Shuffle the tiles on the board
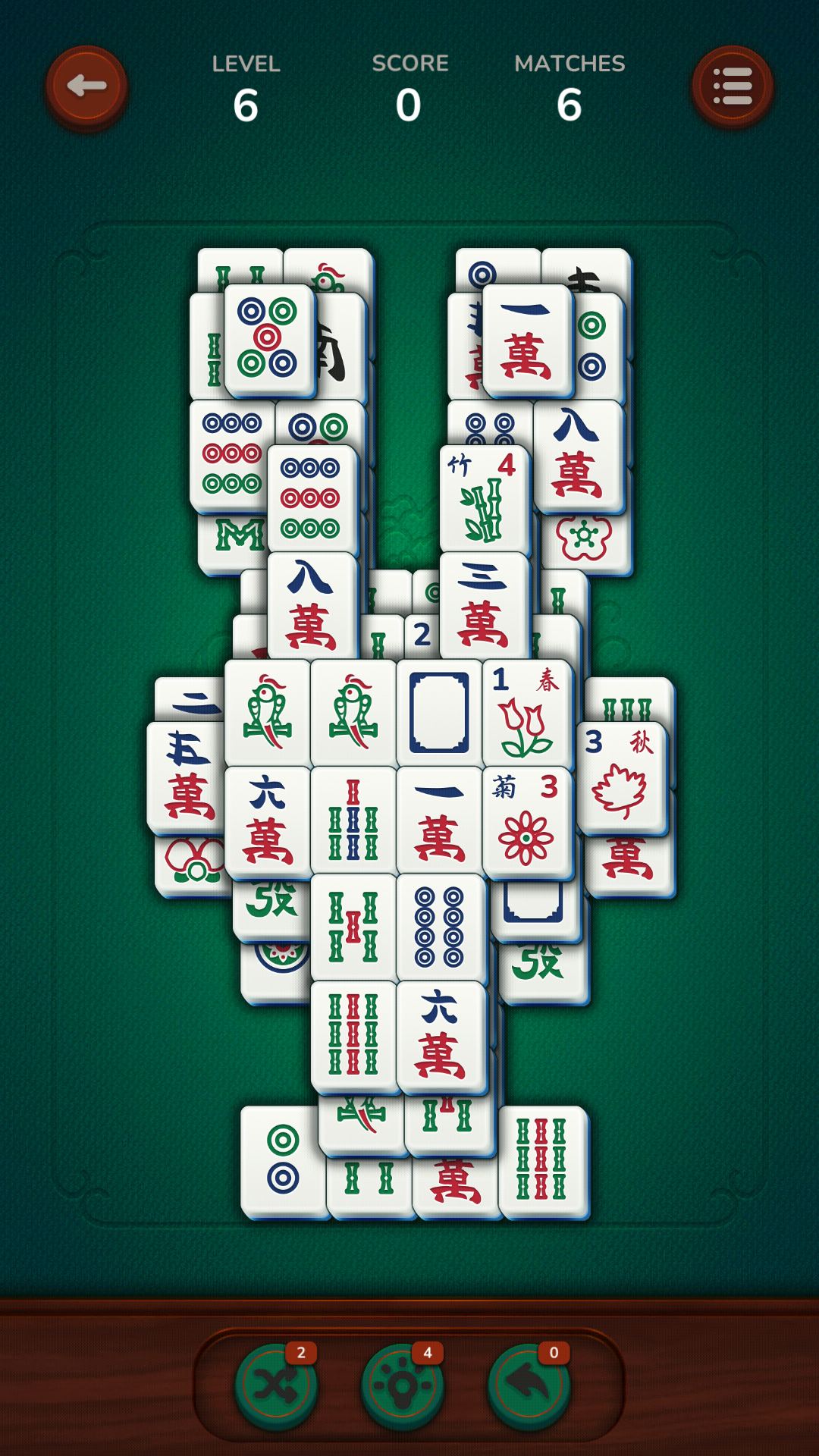This screenshot has width=819, height=1456. pos(276,1385)
